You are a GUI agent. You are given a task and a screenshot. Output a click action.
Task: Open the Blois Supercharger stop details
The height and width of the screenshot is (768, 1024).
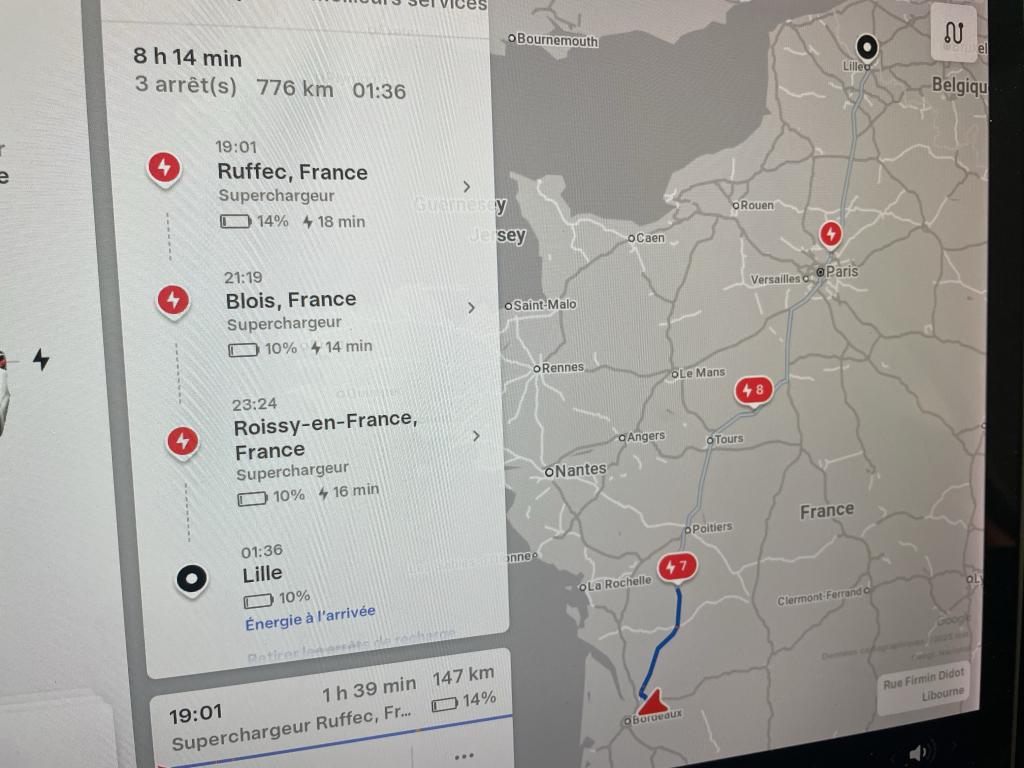(471, 308)
